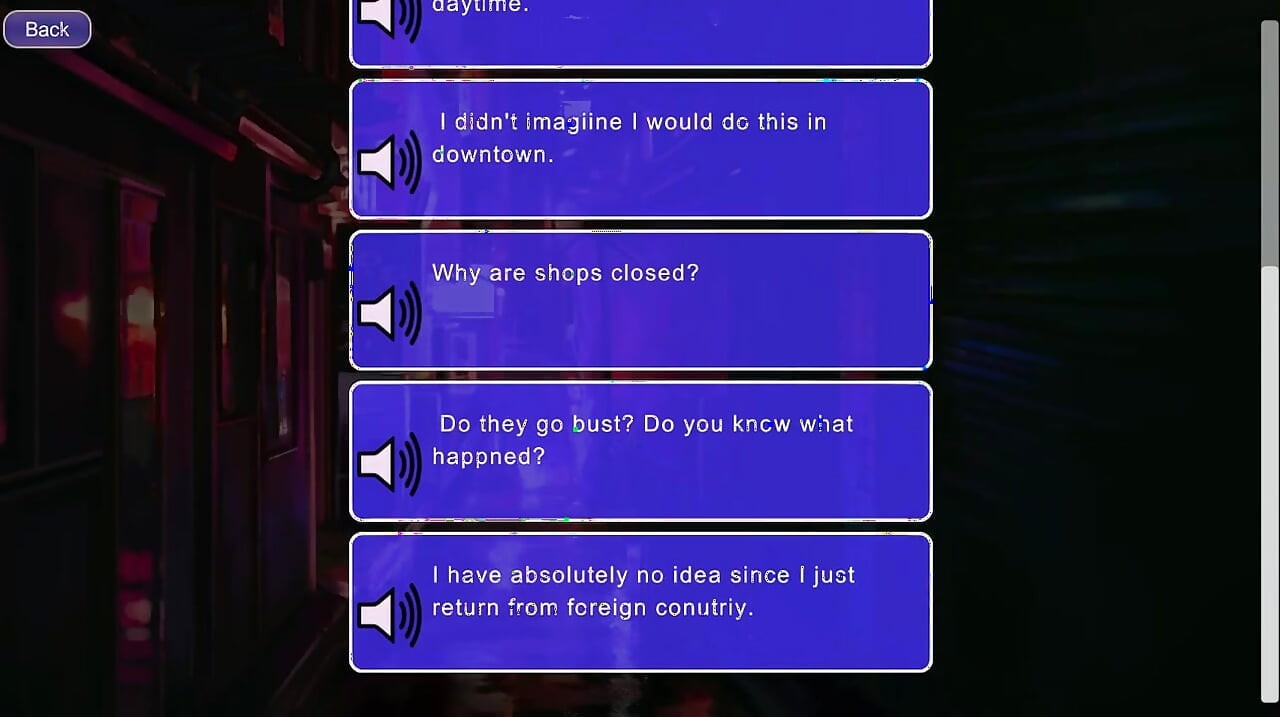Play audio for "Why are shops closed?"
This screenshot has width=1280, height=717.
389,313
